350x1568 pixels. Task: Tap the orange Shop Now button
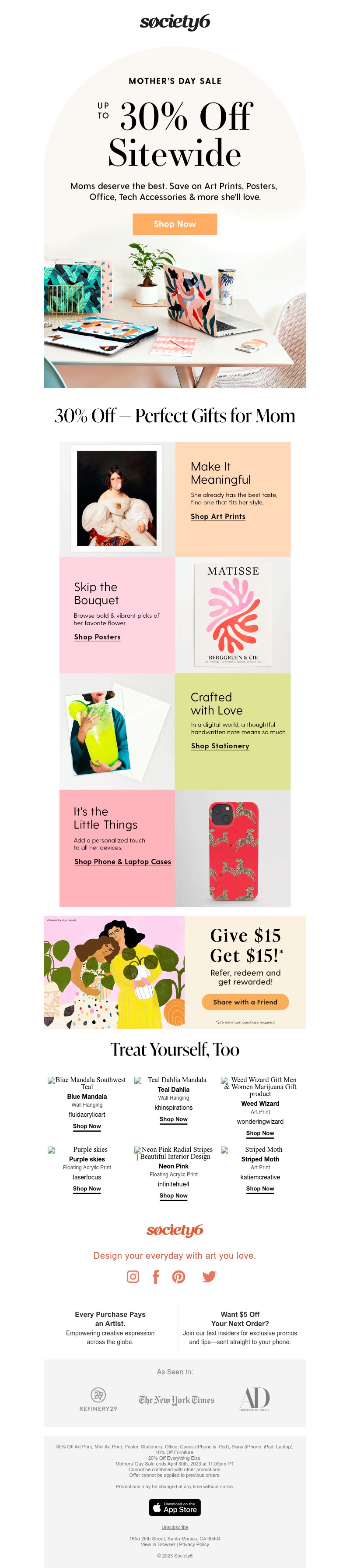click(x=175, y=224)
